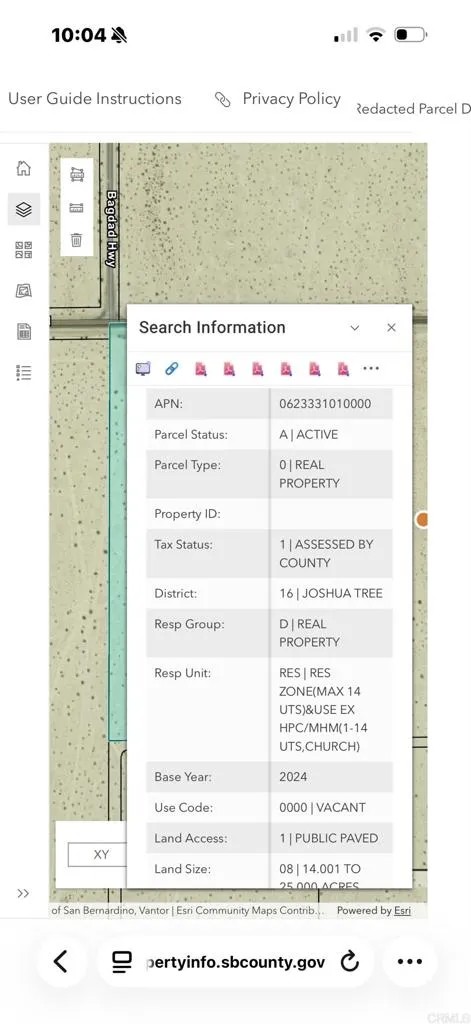The width and height of the screenshot is (471, 1024).
Task: Tap the home icon in the sidebar
Action: point(24,168)
